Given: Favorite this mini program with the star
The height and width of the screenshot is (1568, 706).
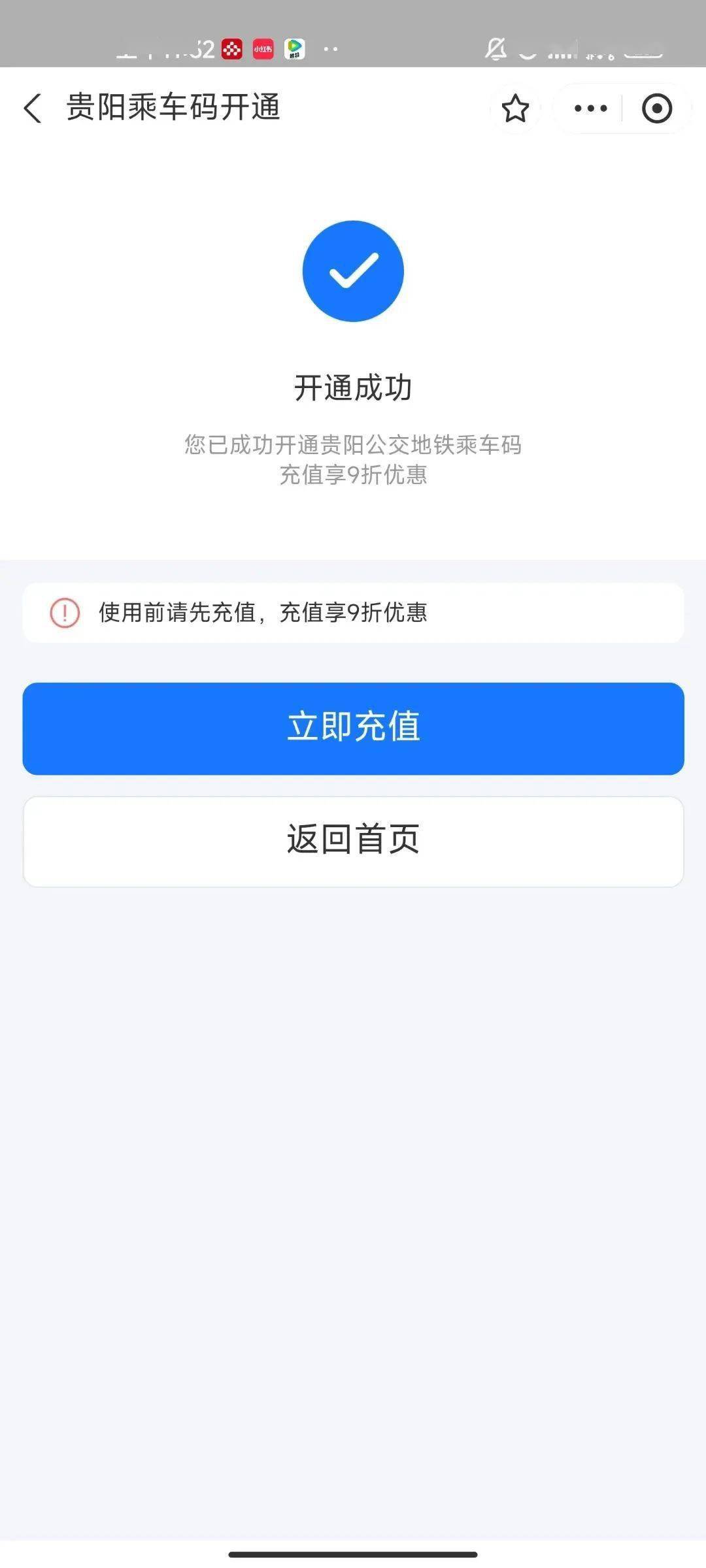Looking at the screenshot, I should [515, 108].
